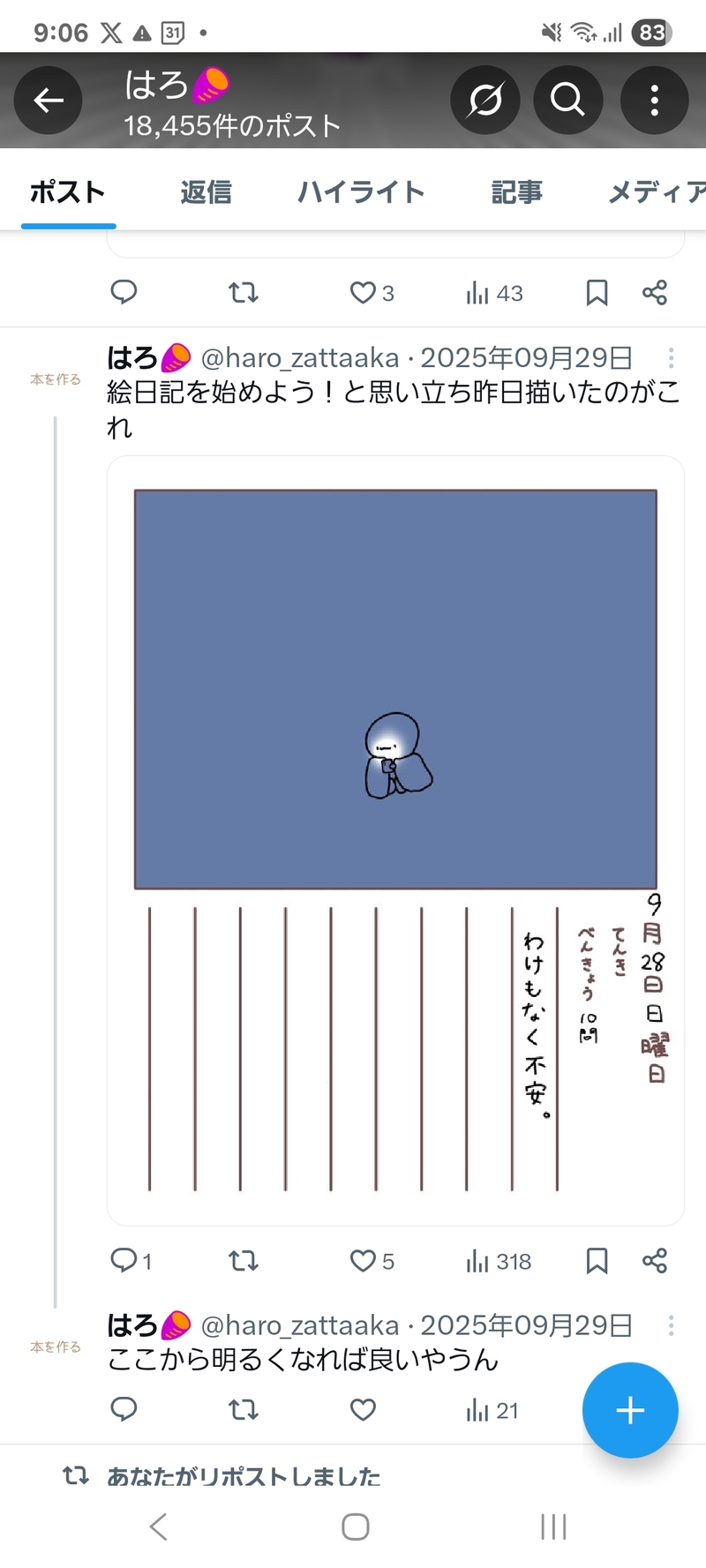Like the ここから明るくなれば post
Image resolution: width=706 pixels, height=1568 pixels.
(363, 1409)
